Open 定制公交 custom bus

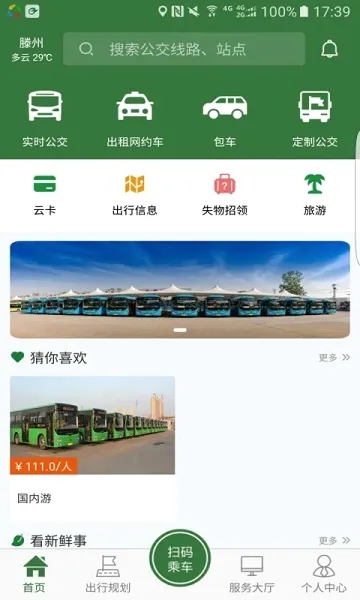tap(315, 119)
